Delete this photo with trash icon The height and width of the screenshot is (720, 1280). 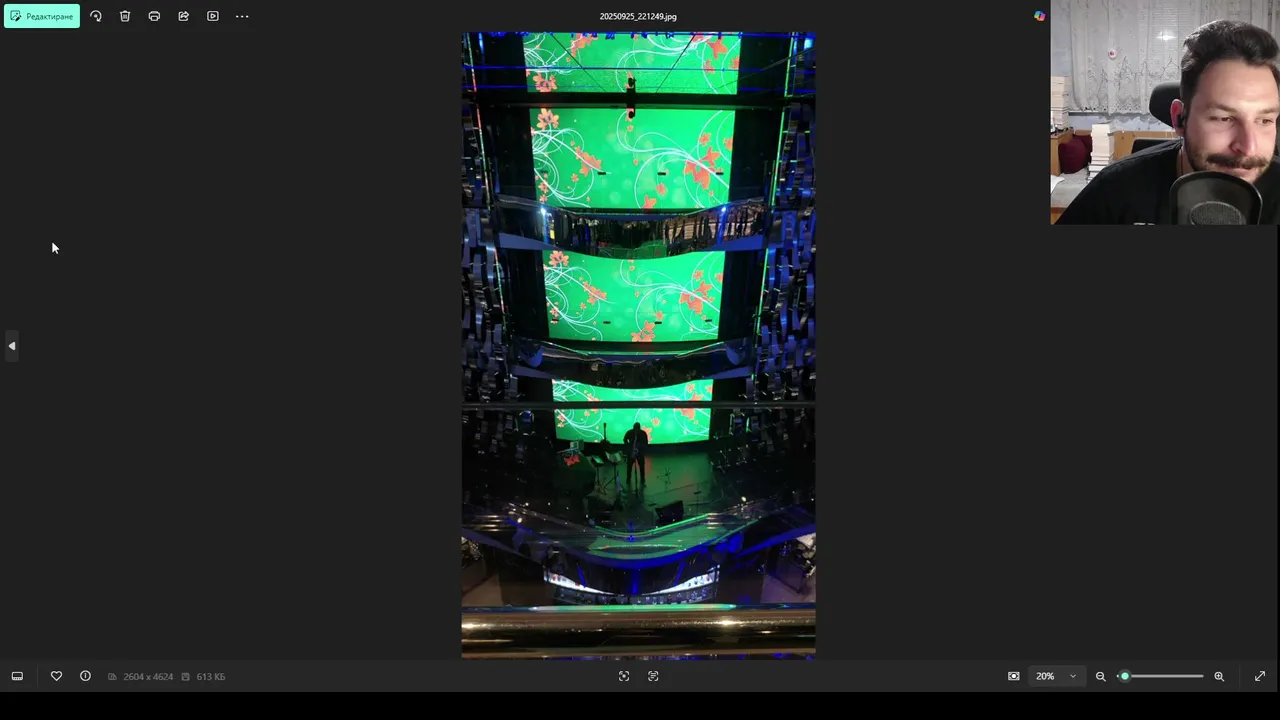[125, 16]
